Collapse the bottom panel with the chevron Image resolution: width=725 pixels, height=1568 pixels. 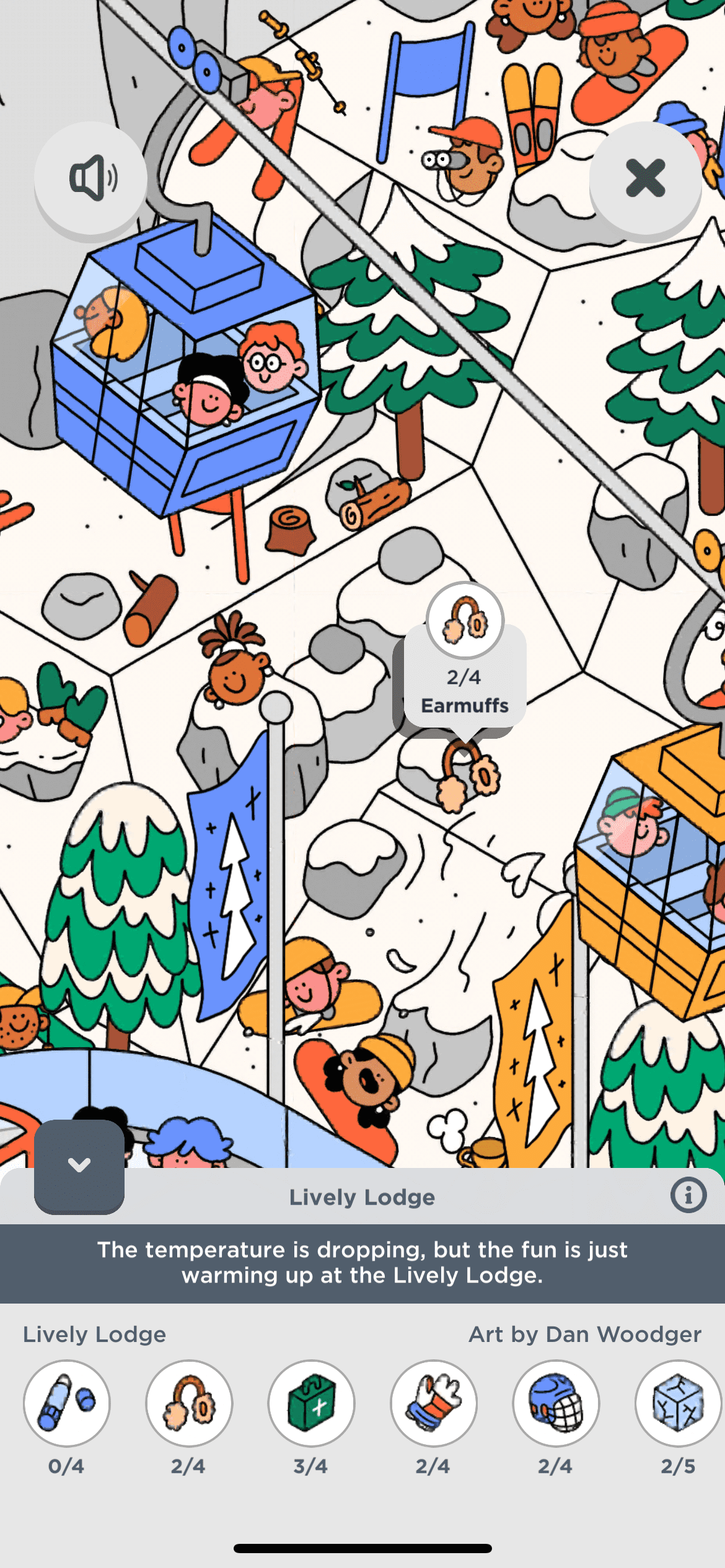click(x=79, y=1165)
